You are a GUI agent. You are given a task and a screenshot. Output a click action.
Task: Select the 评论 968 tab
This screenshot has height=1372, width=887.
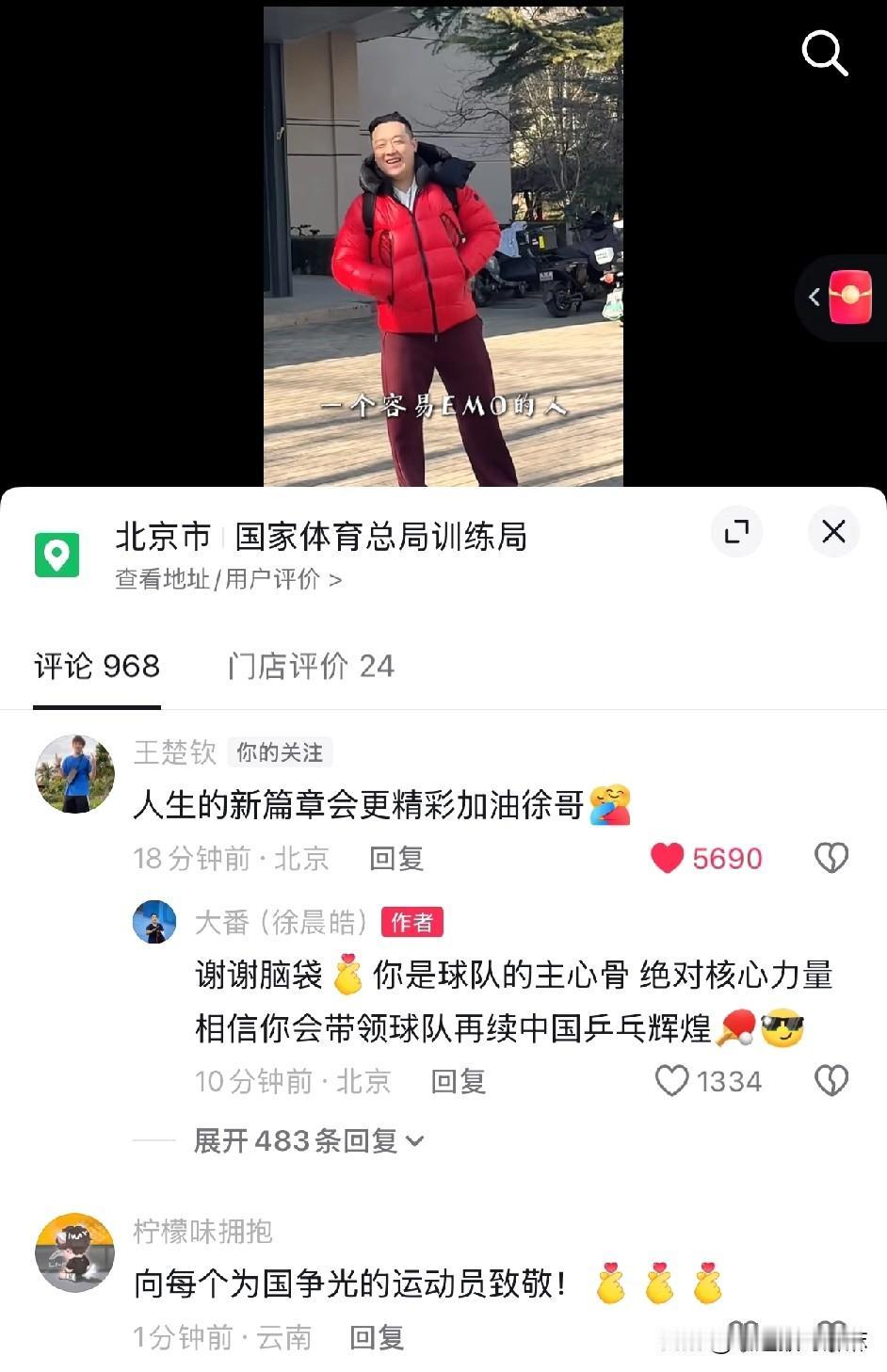click(95, 667)
